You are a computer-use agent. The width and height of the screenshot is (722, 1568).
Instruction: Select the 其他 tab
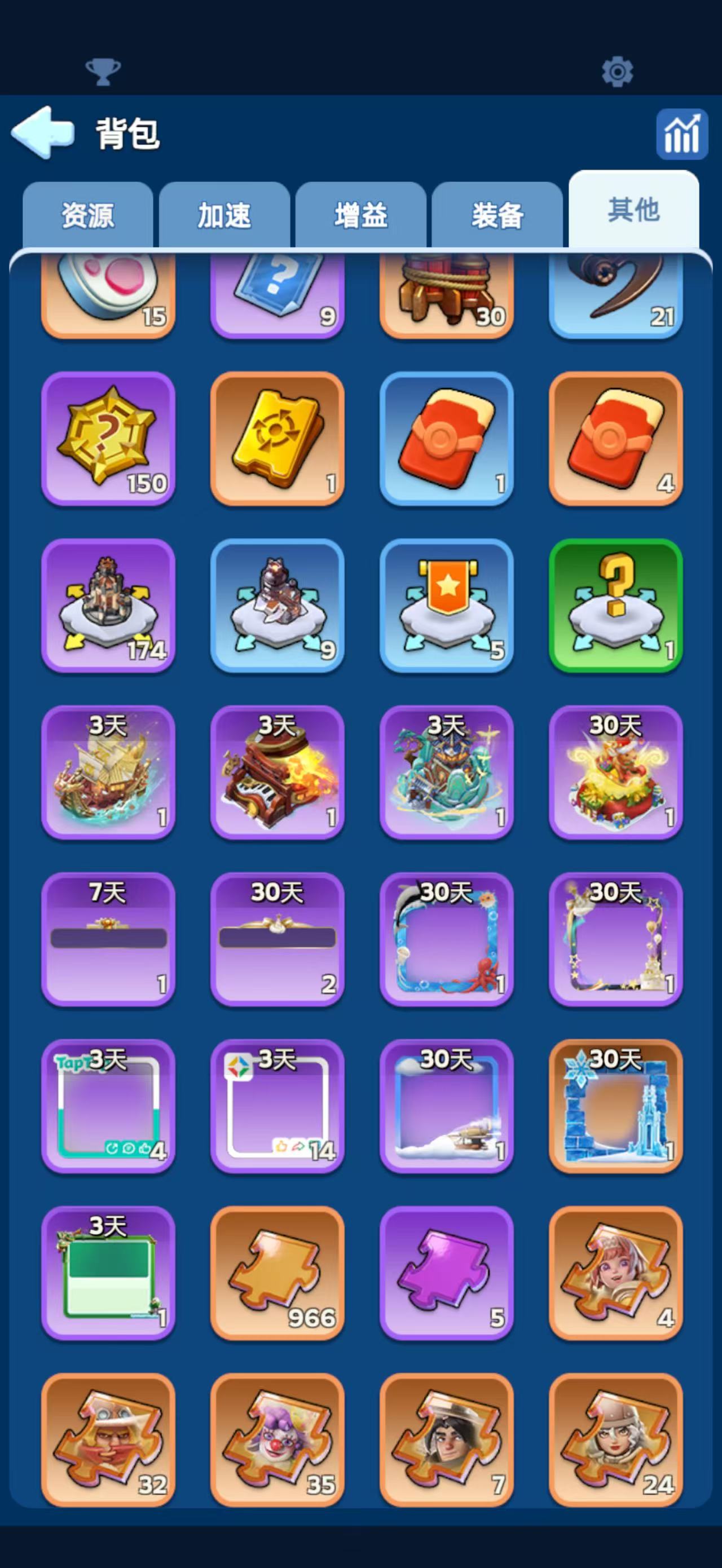633,209
